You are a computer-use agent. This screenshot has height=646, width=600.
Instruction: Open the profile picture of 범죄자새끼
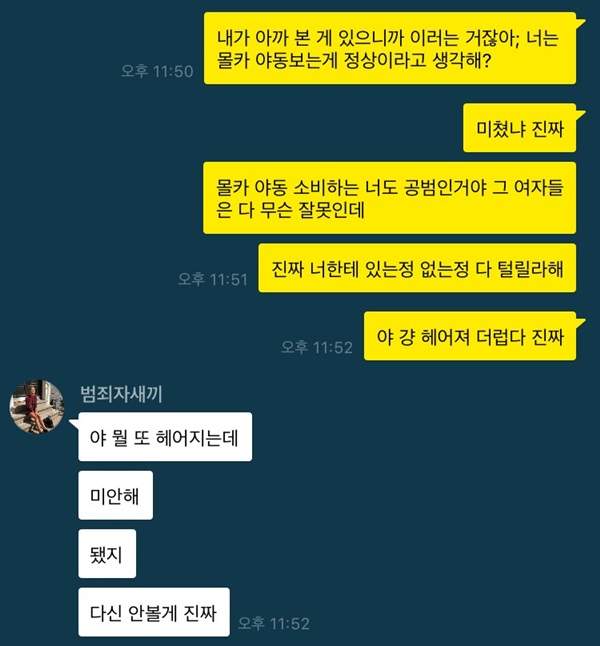pos(38,407)
